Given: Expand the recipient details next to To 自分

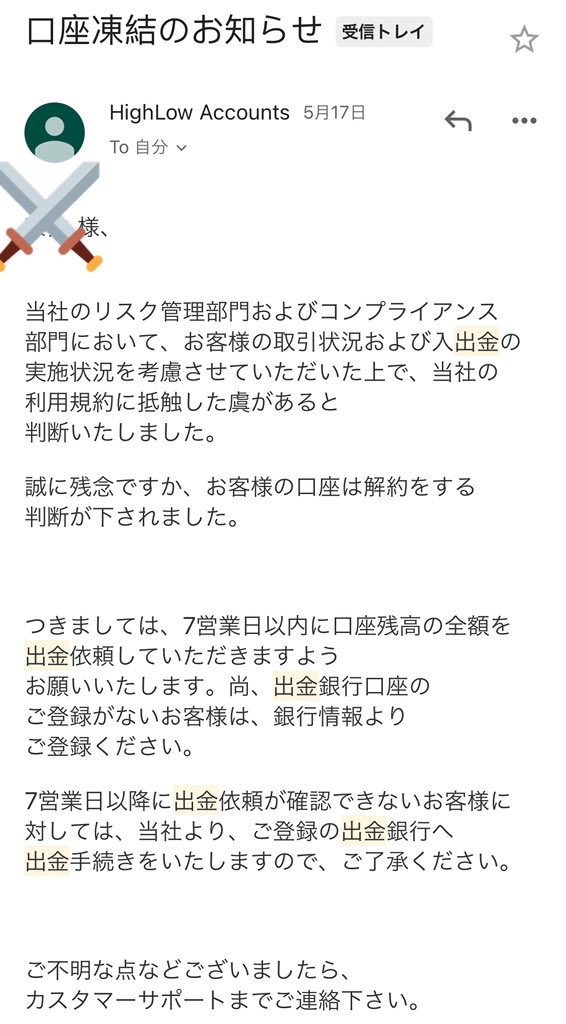Looking at the screenshot, I should [x=181, y=148].
